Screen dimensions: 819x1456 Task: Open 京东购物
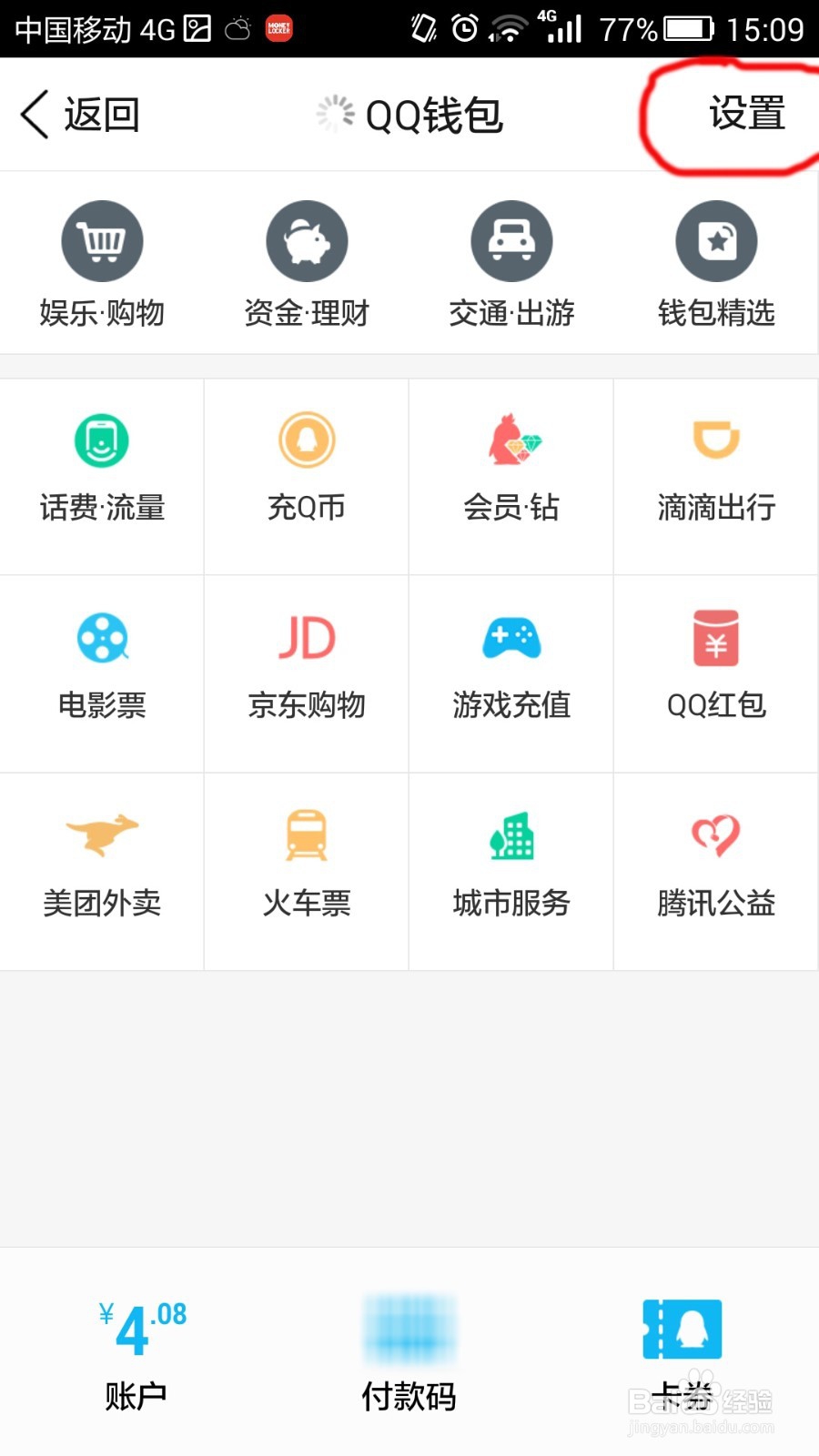(x=307, y=674)
